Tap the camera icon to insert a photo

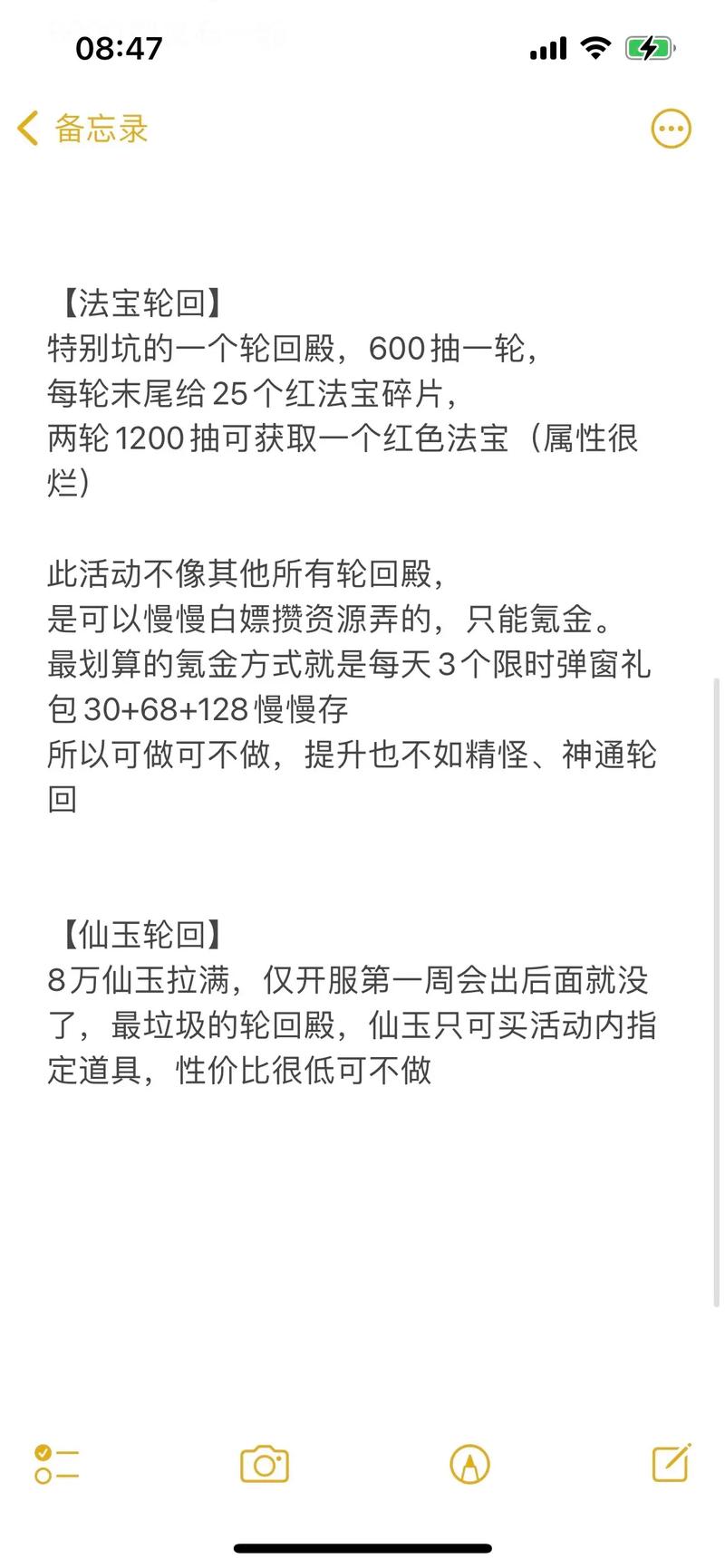coord(263,1466)
